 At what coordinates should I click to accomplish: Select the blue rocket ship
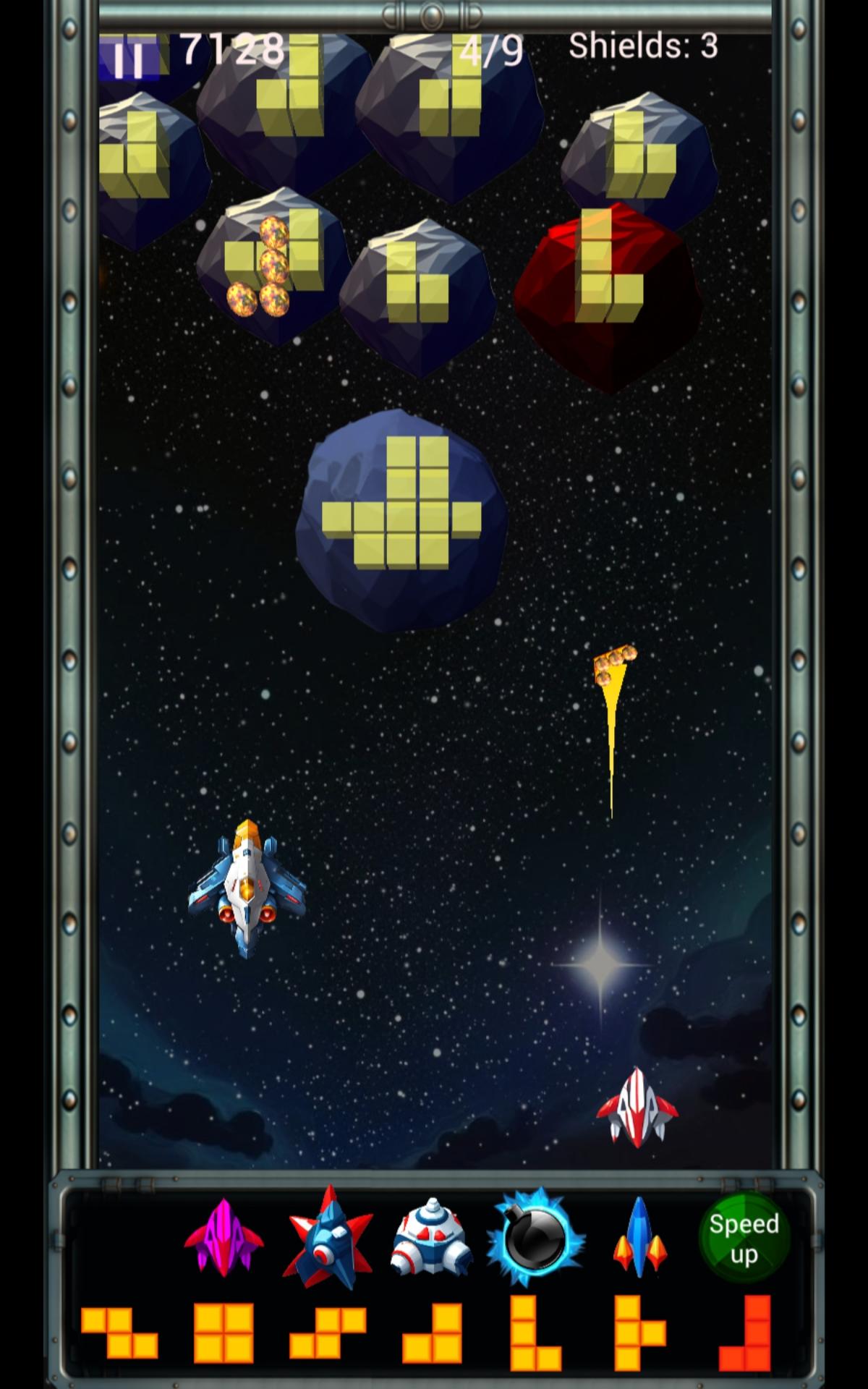(639, 1239)
